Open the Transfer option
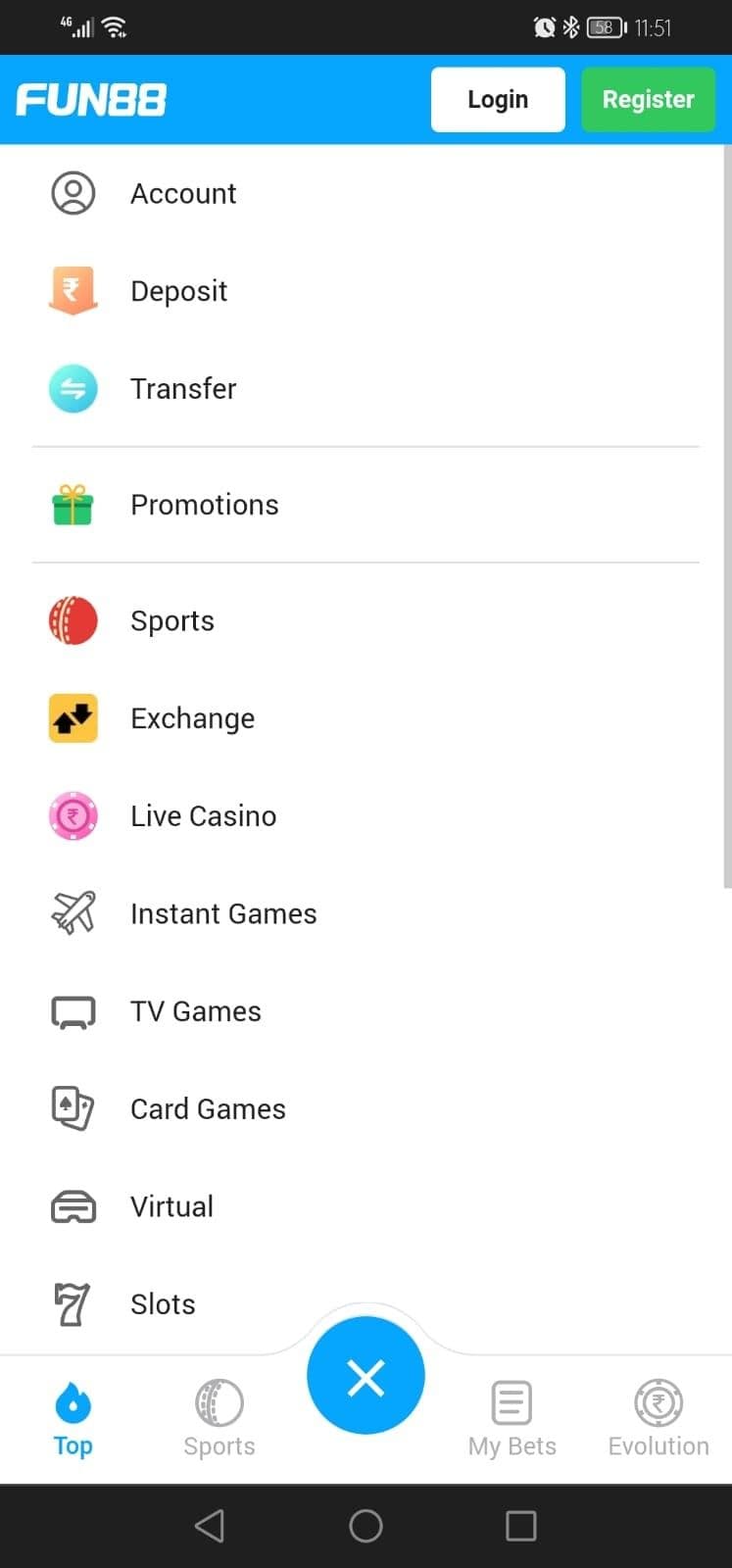This screenshot has height=1568, width=732. [183, 389]
